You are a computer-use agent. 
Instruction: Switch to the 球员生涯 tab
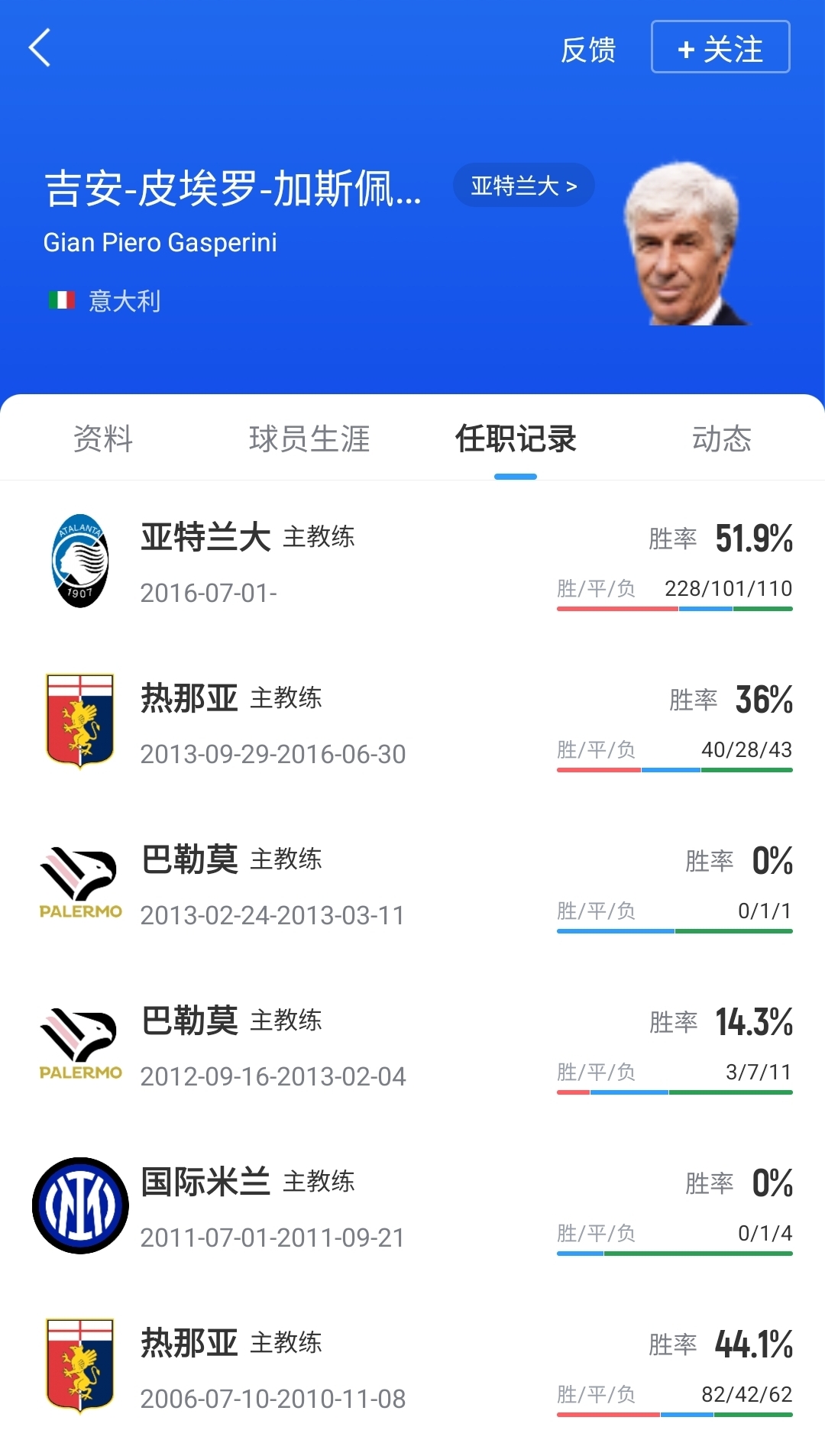click(309, 439)
